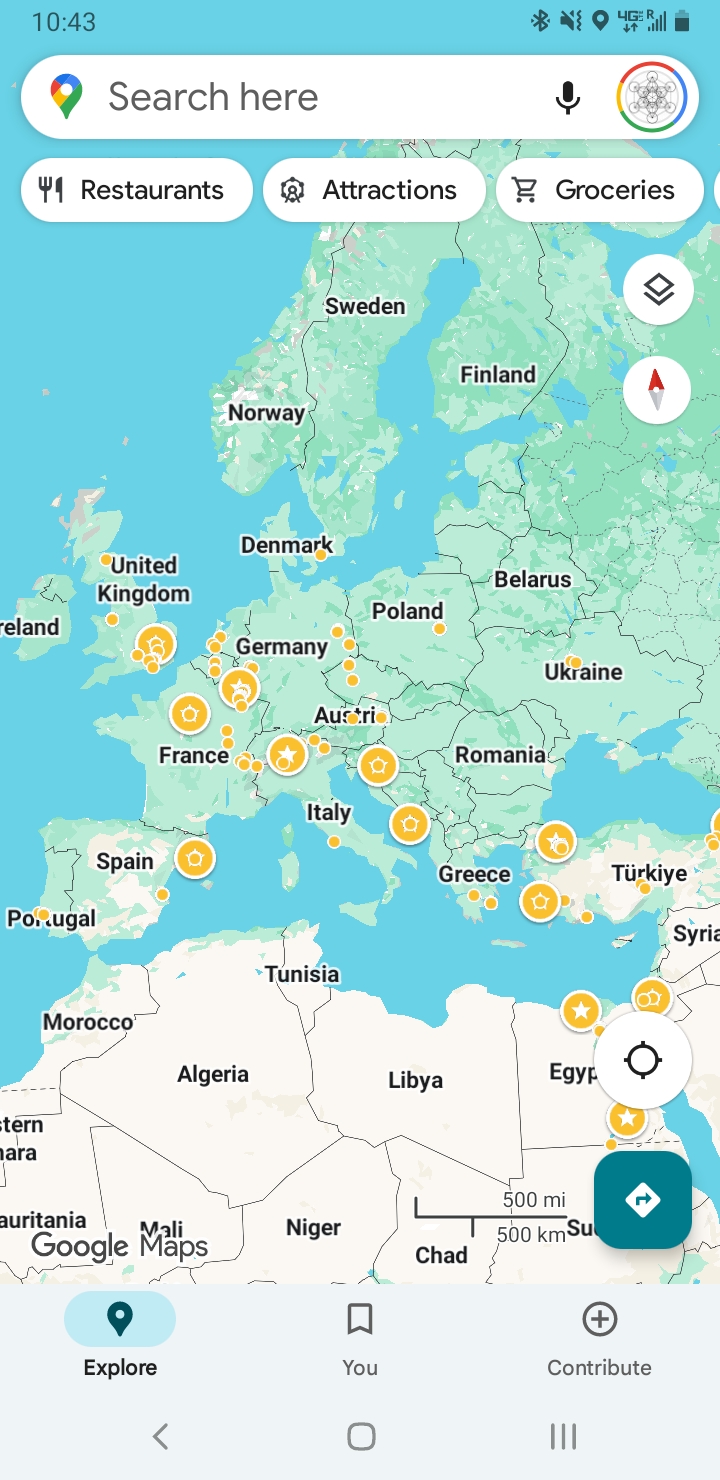
Task: Open recent apps from the navigation bar
Action: coord(563,1437)
